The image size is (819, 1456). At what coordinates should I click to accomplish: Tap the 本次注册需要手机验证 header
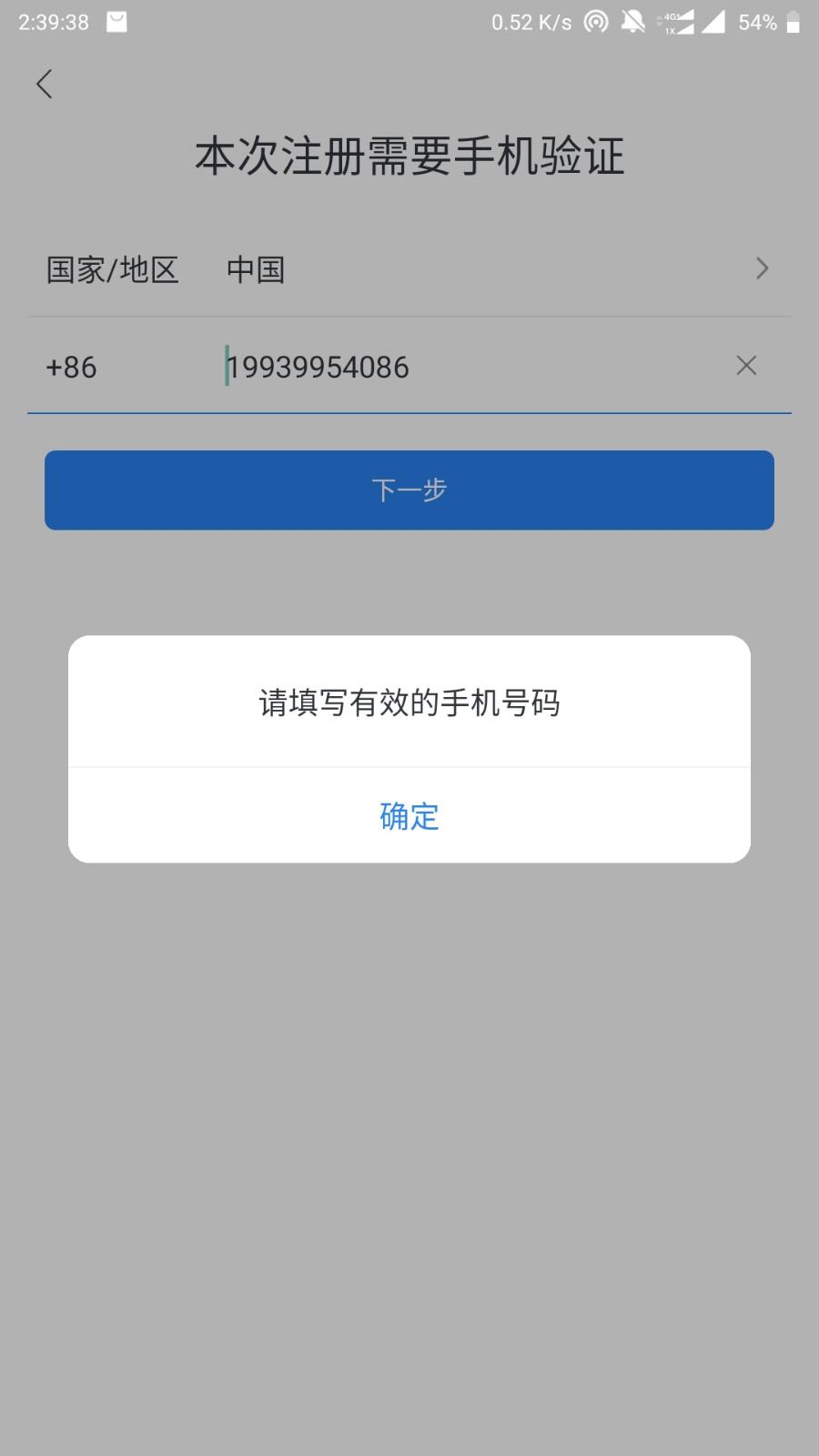[x=409, y=156]
